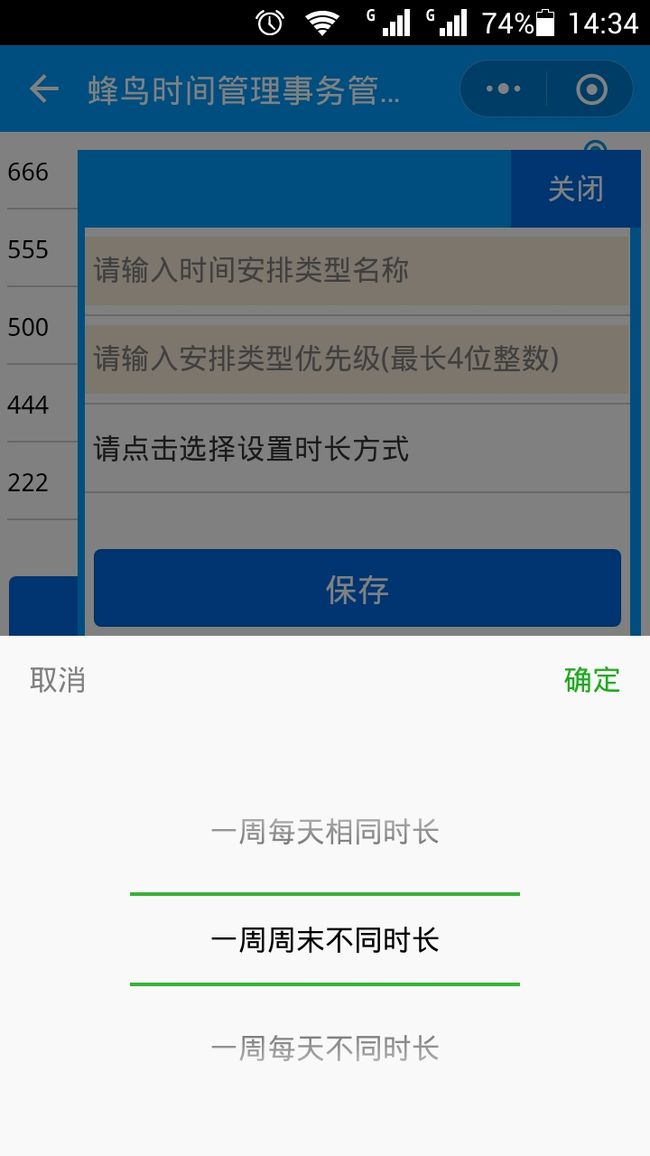Open the mini program three-dot menu
This screenshot has height=1156, width=650.
[x=503, y=89]
